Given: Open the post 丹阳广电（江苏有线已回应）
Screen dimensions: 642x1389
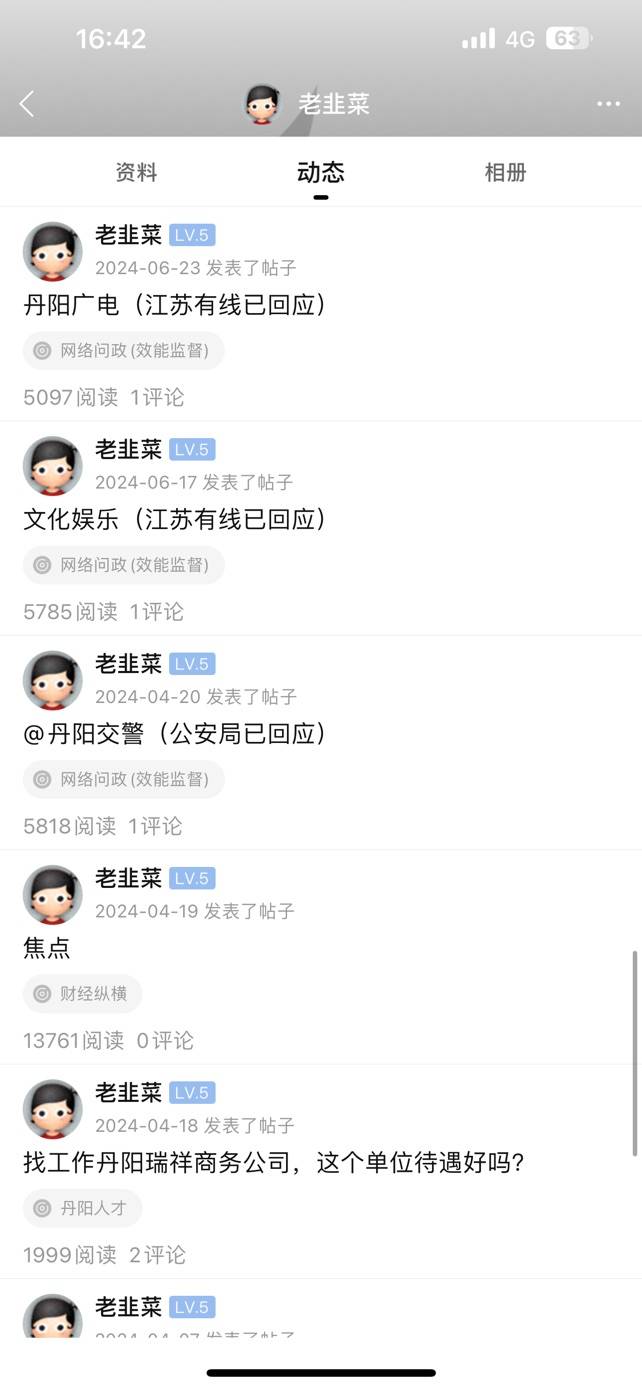Looking at the screenshot, I should click(175, 305).
